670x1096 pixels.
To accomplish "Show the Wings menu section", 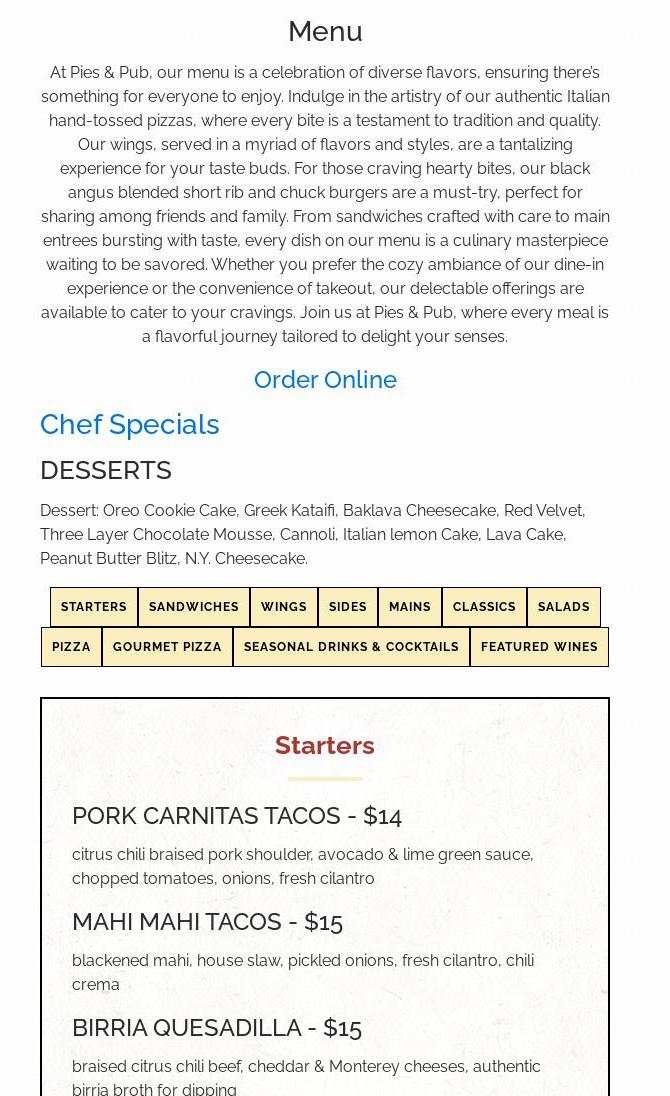I will click(x=284, y=607).
